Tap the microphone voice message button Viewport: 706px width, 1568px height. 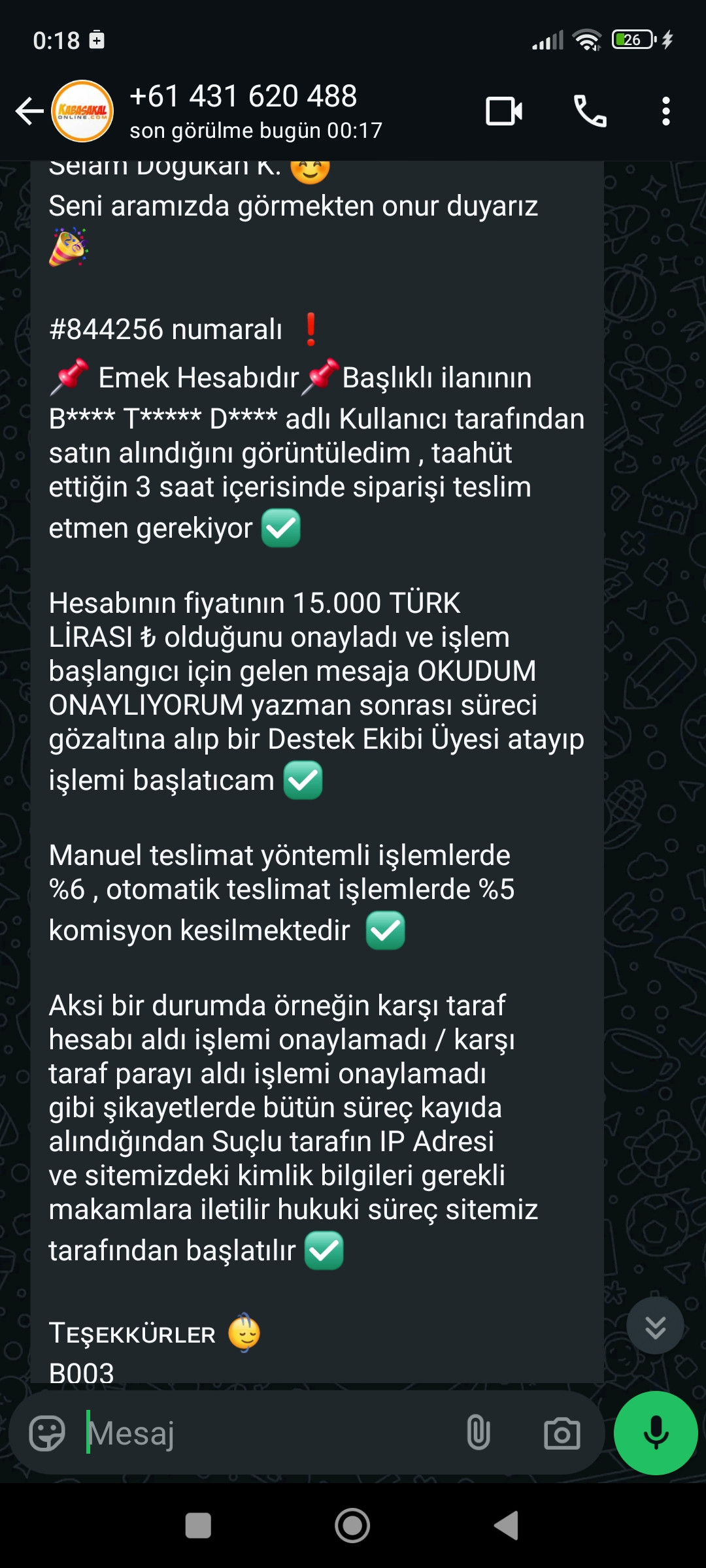click(656, 1433)
